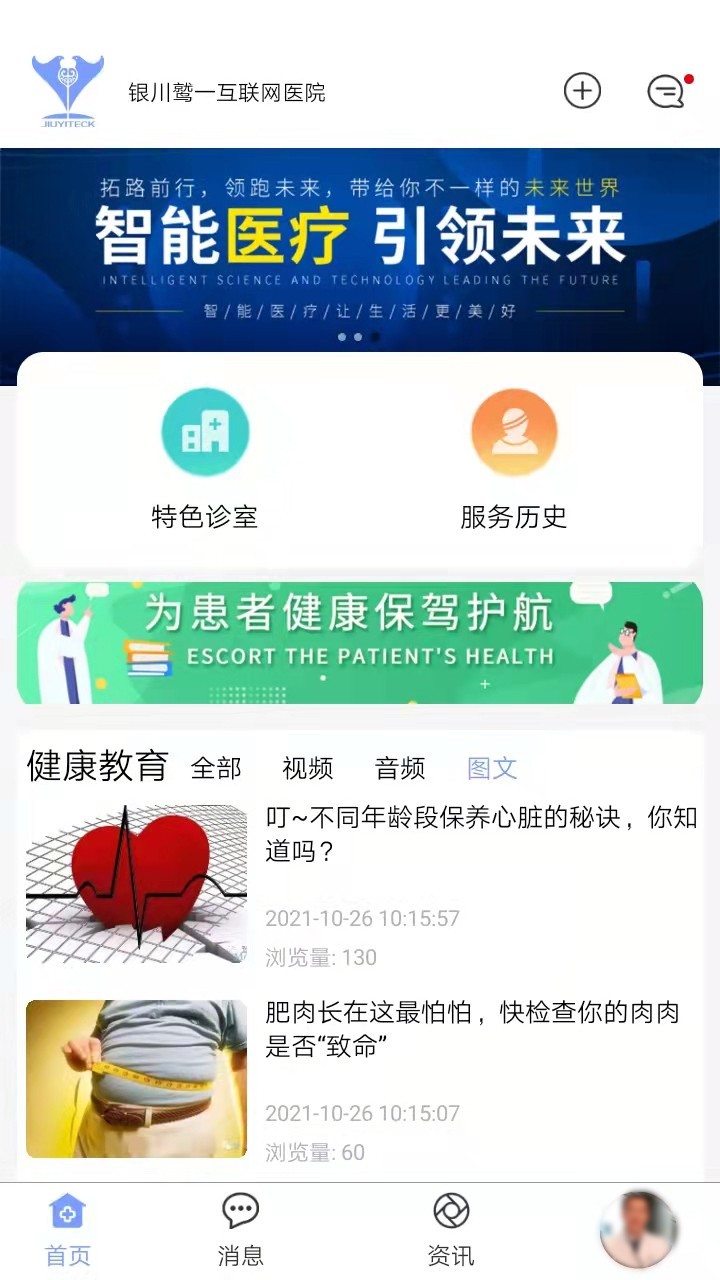Select the 图文 filter
Viewport: 720px width, 1280px height.
pos(493,768)
